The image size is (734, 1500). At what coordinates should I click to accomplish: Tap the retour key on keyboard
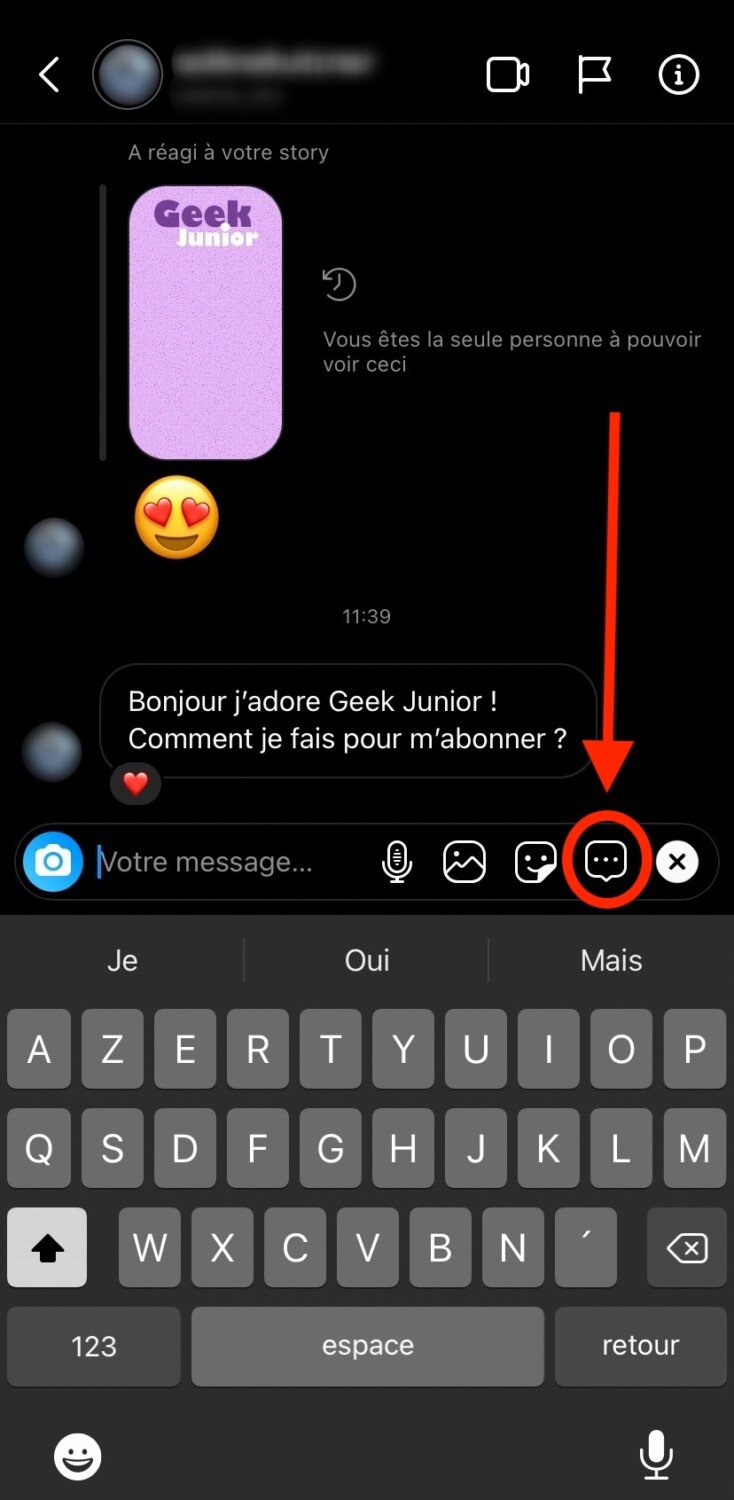tap(640, 1346)
